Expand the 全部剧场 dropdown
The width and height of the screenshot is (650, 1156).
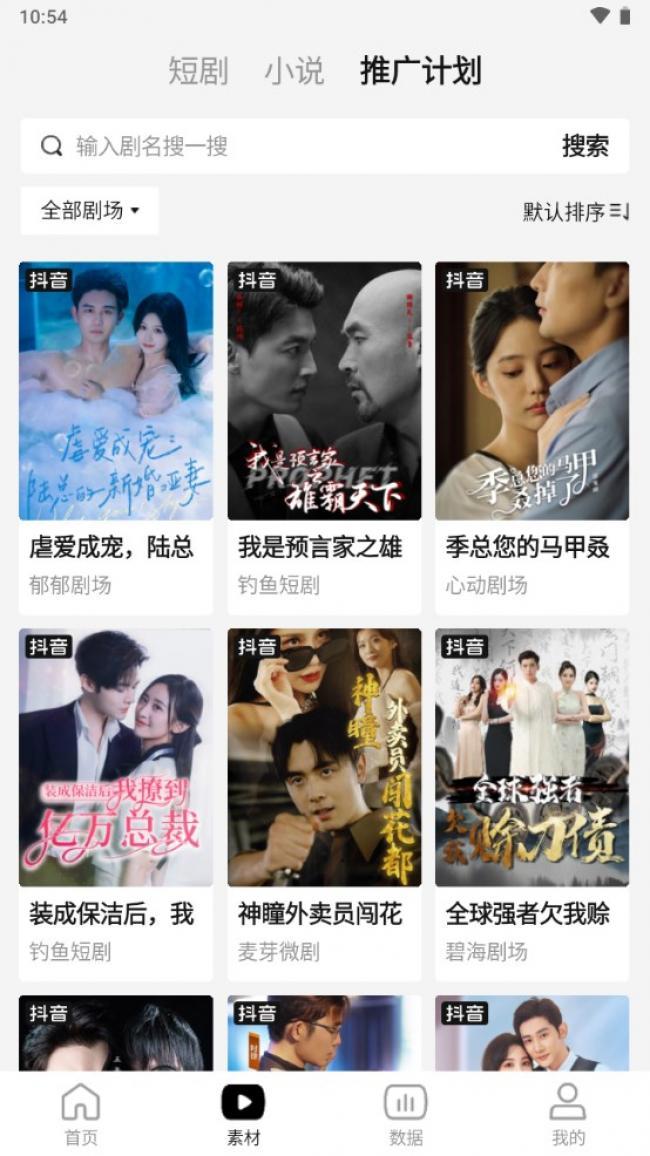tap(89, 211)
